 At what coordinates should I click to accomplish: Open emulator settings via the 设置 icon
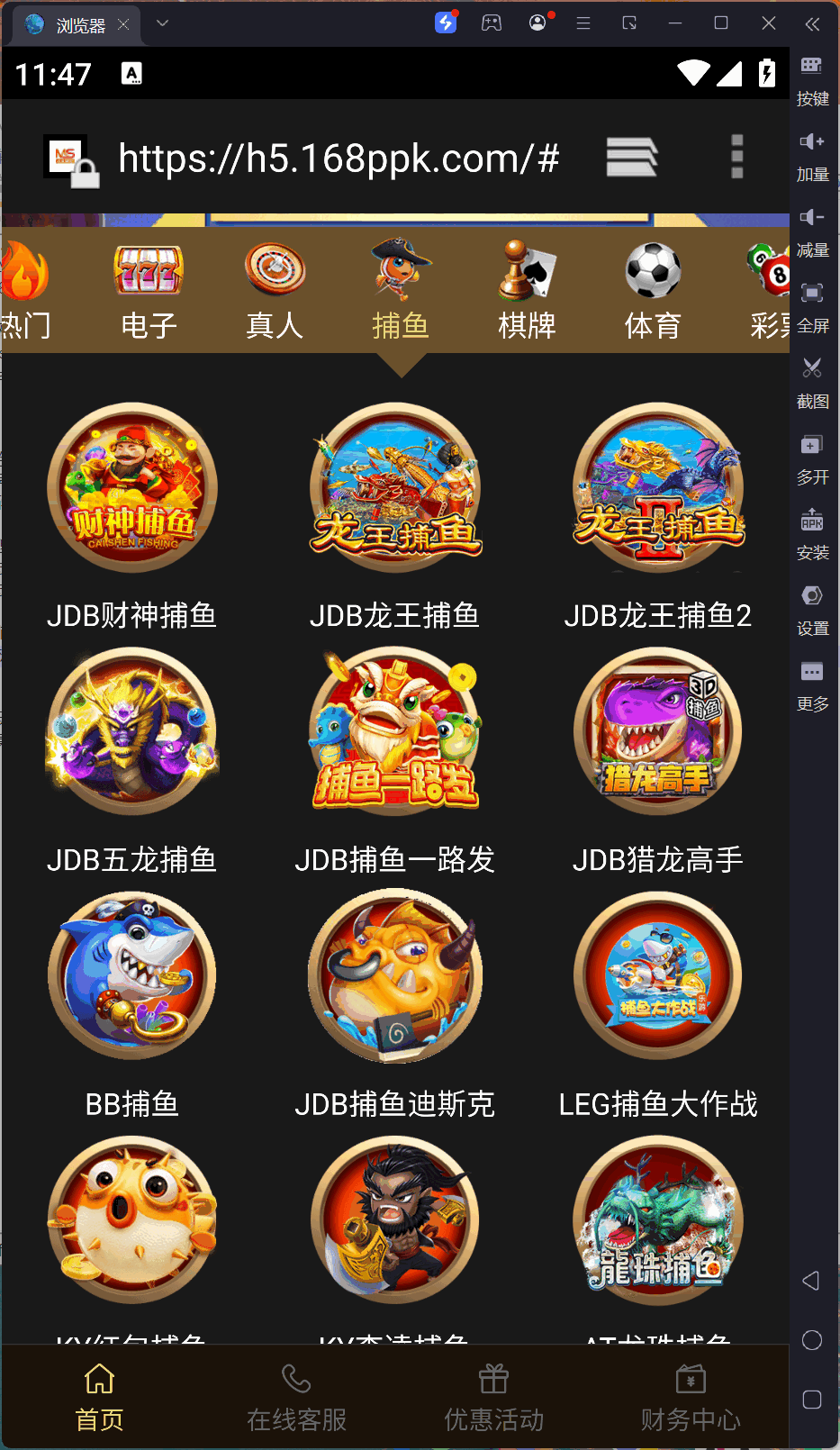811,595
